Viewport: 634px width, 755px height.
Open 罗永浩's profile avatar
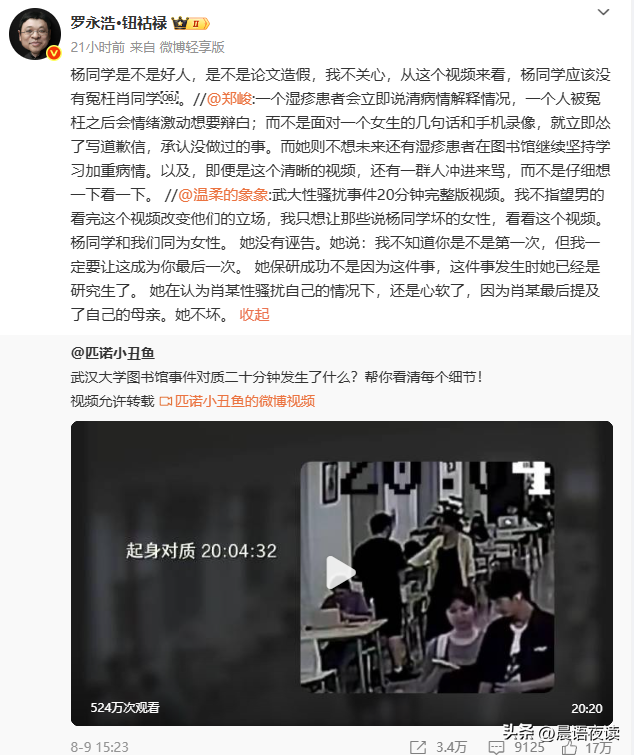tap(34, 35)
